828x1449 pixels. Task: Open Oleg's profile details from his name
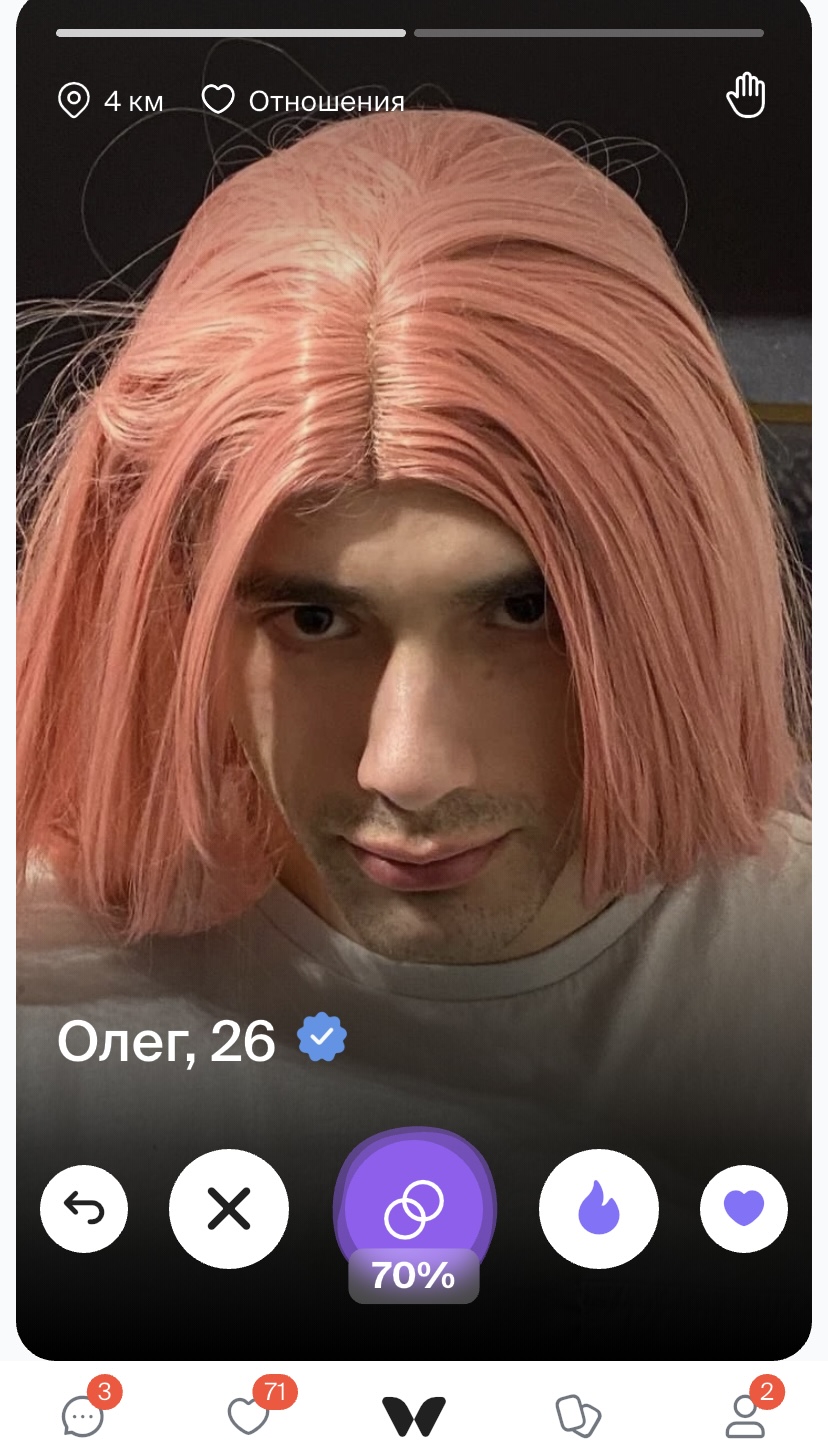click(x=166, y=1041)
